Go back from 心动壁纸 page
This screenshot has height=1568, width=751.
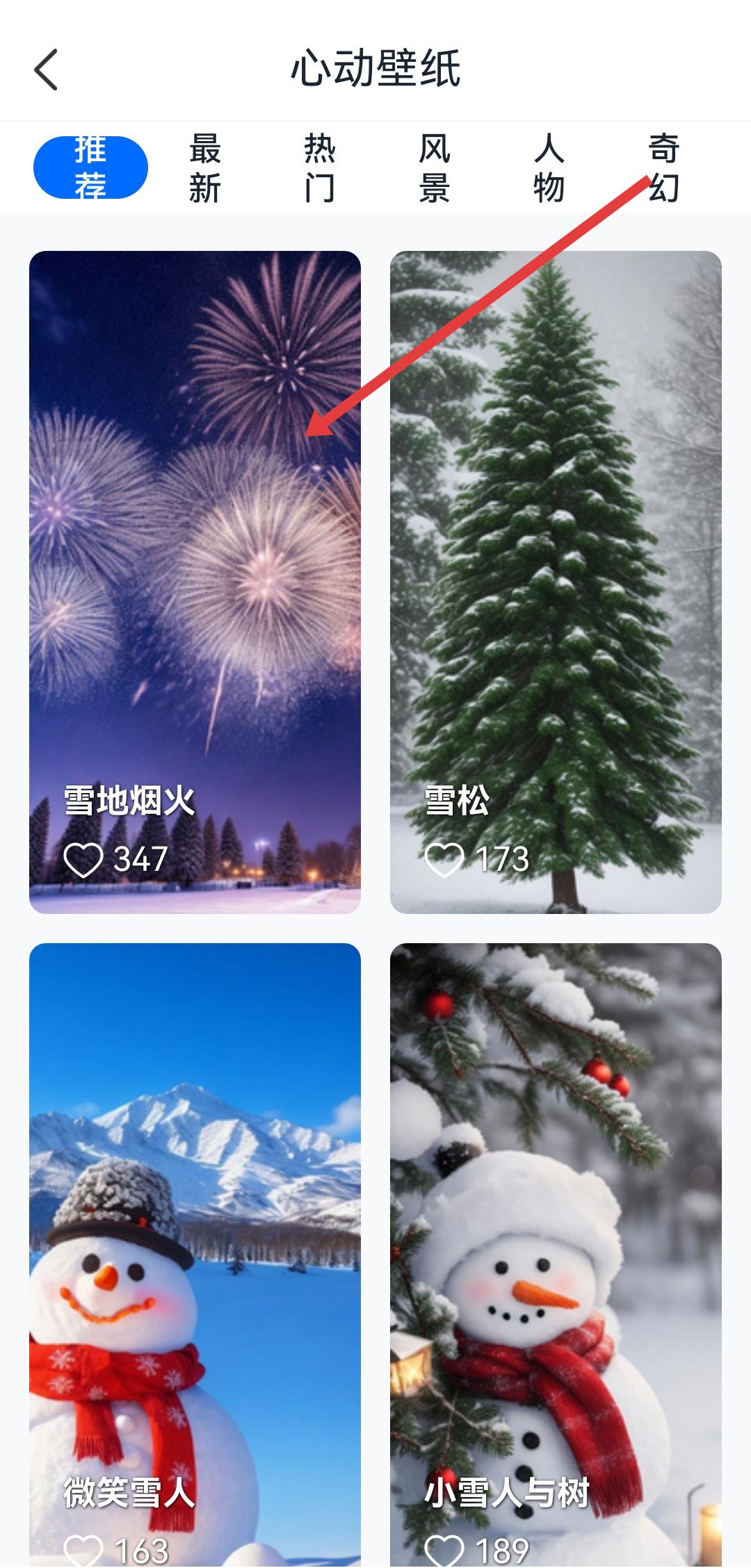coord(46,70)
